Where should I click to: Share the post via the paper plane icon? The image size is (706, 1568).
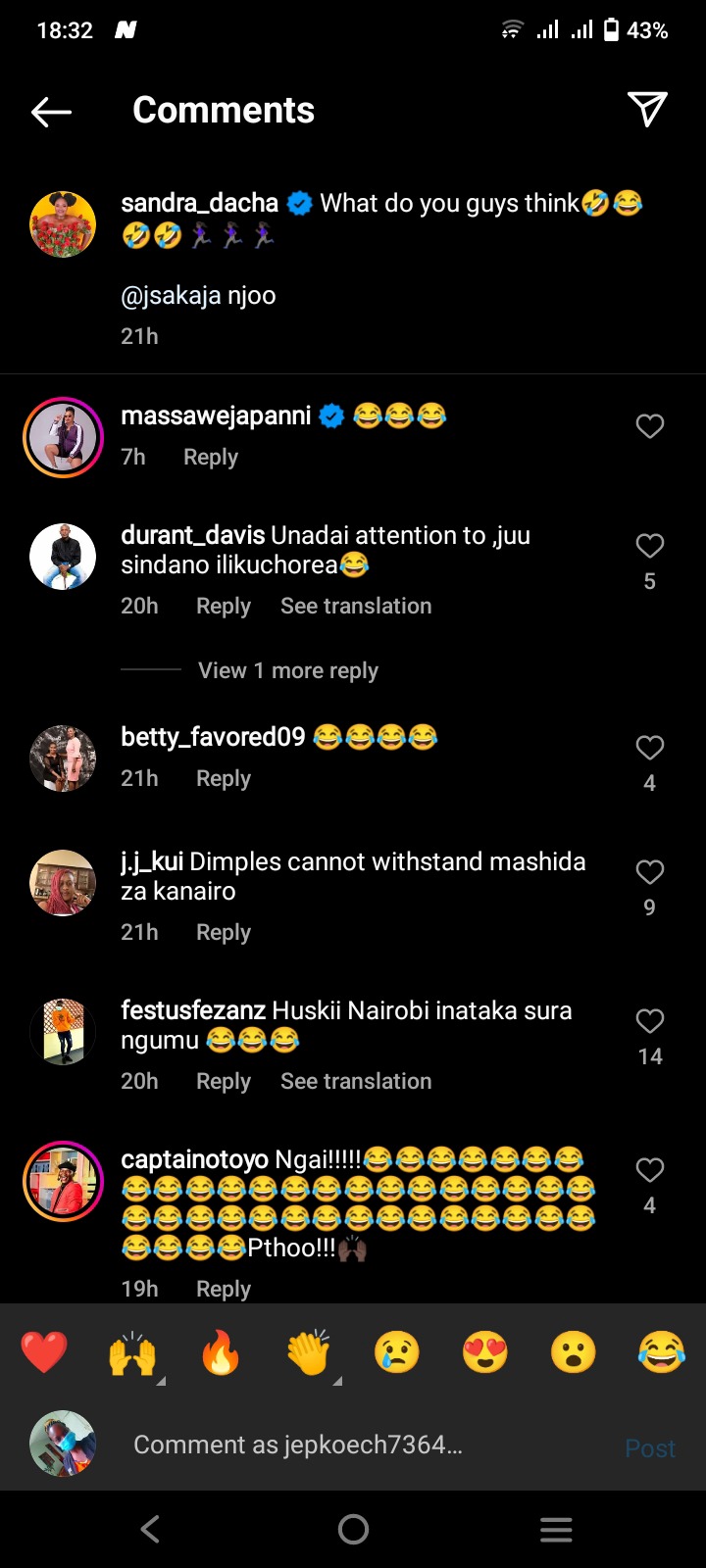(x=647, y=110)
